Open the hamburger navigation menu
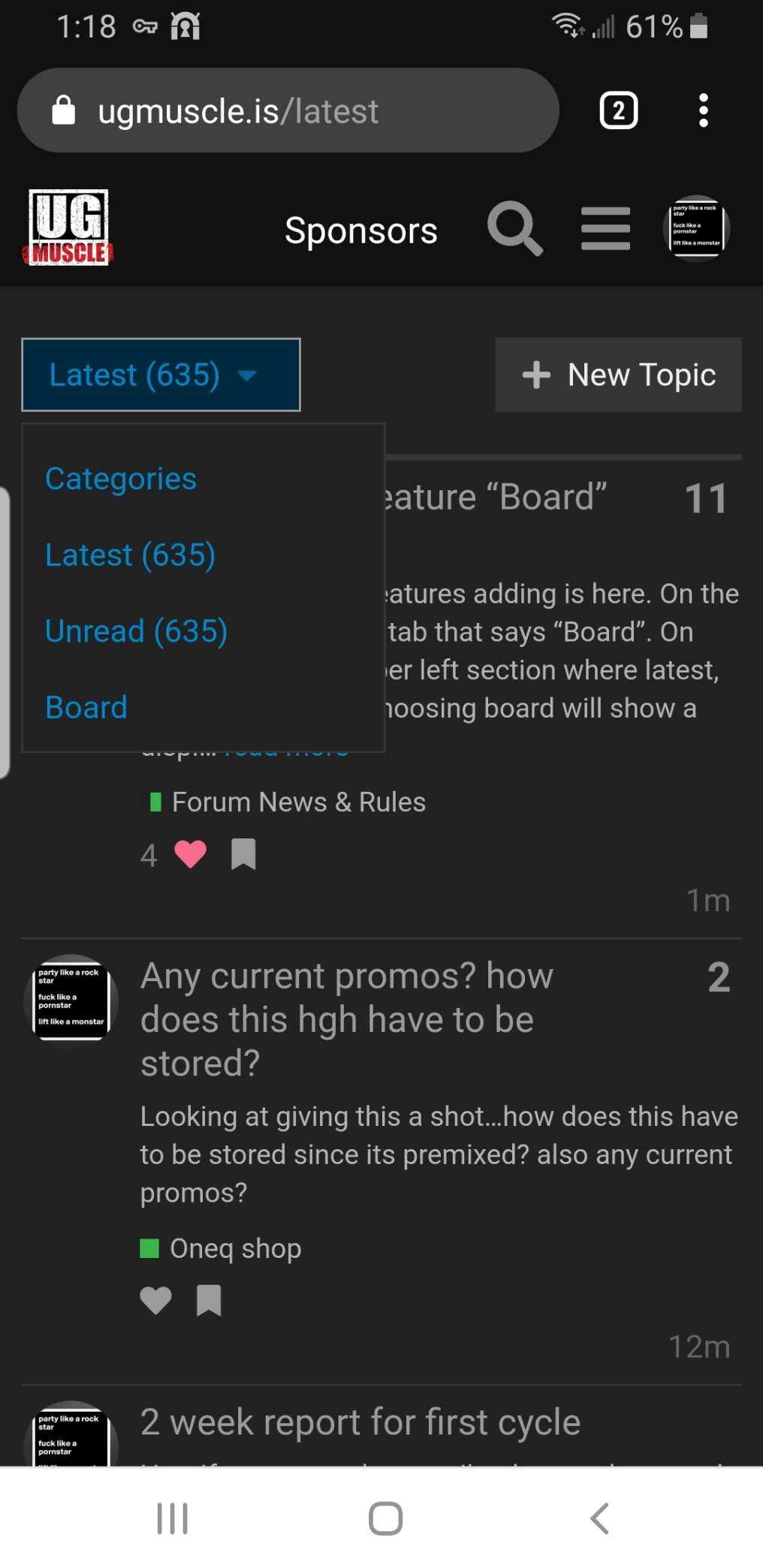Image resolution: width=763 pixels, height=1568 pixels. click(605, 229)
